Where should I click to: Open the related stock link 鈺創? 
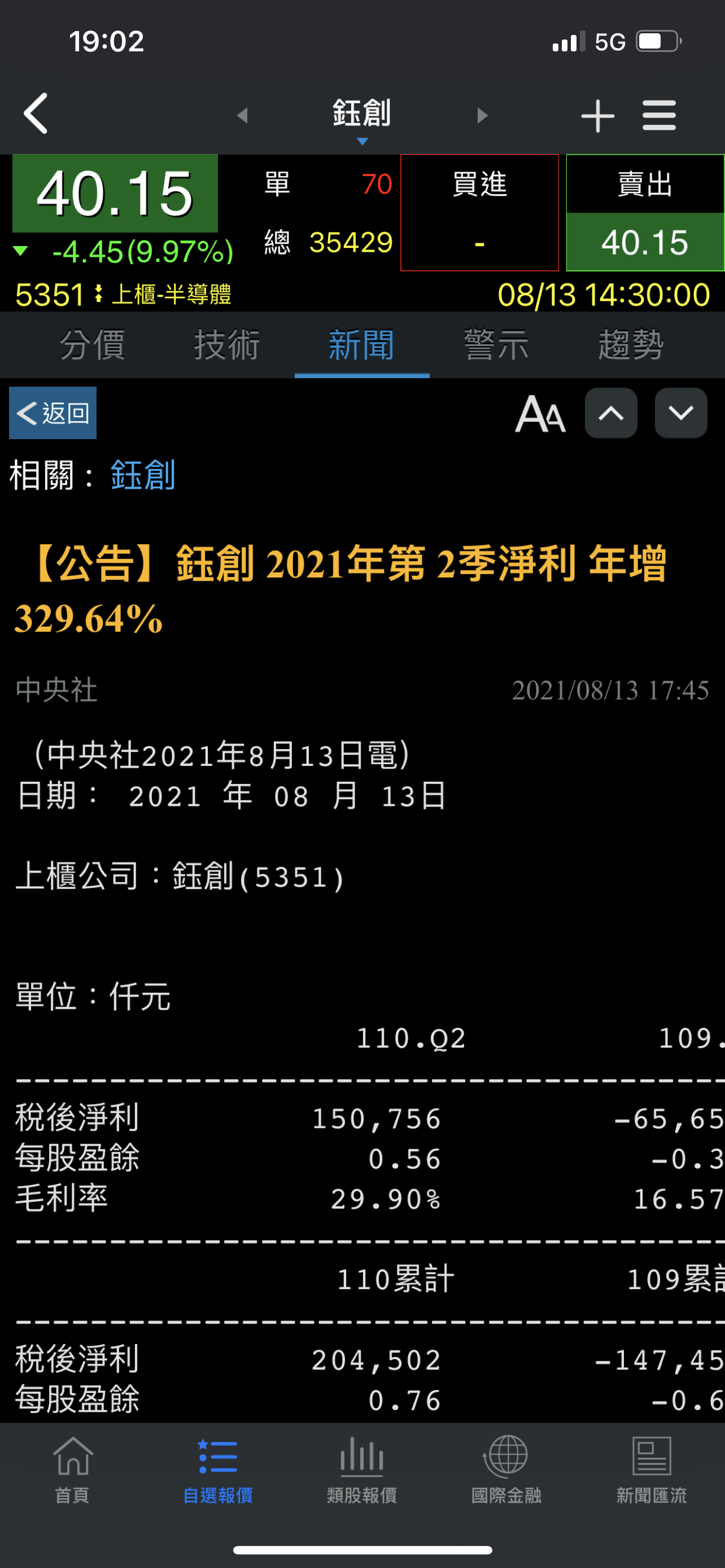coord(143,475)
